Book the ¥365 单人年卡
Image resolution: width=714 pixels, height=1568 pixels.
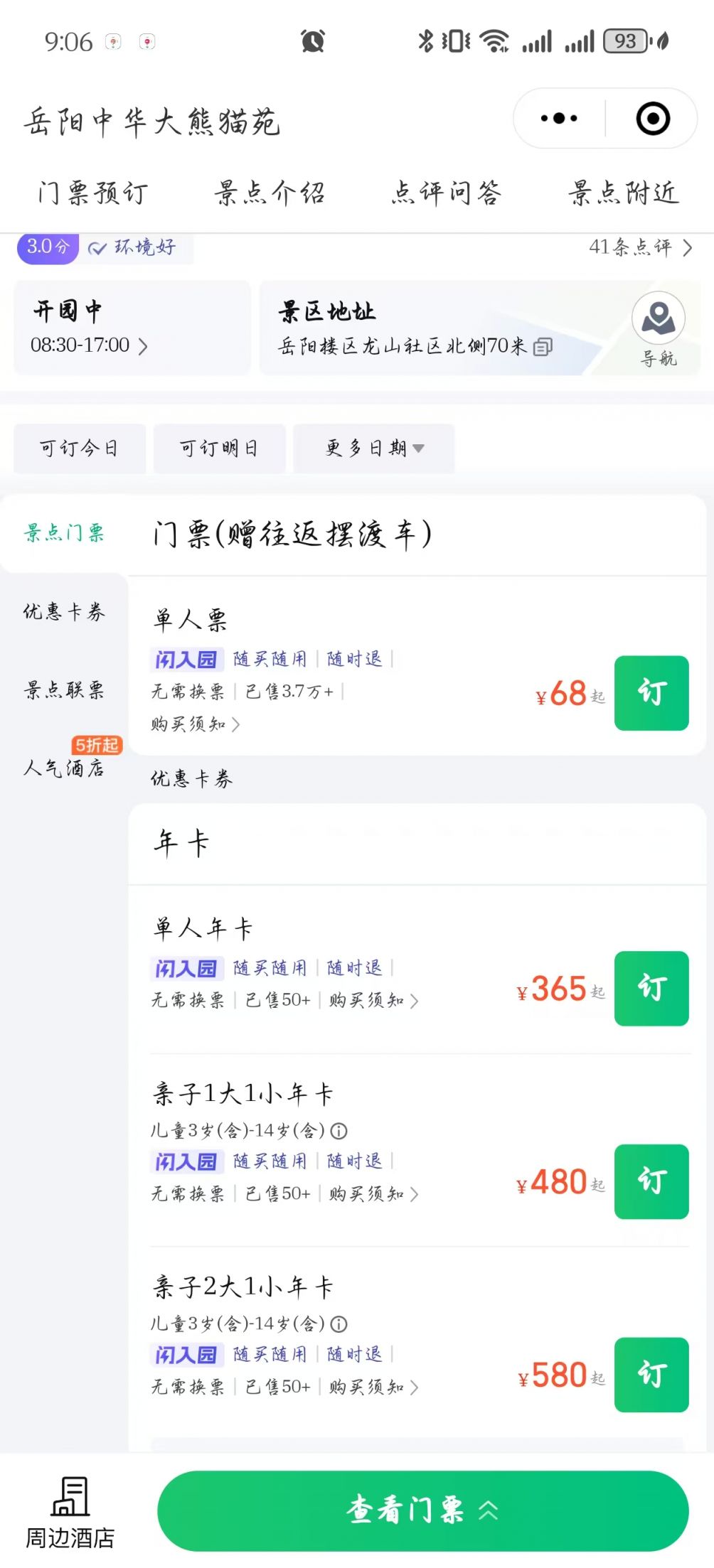(651, 988)
